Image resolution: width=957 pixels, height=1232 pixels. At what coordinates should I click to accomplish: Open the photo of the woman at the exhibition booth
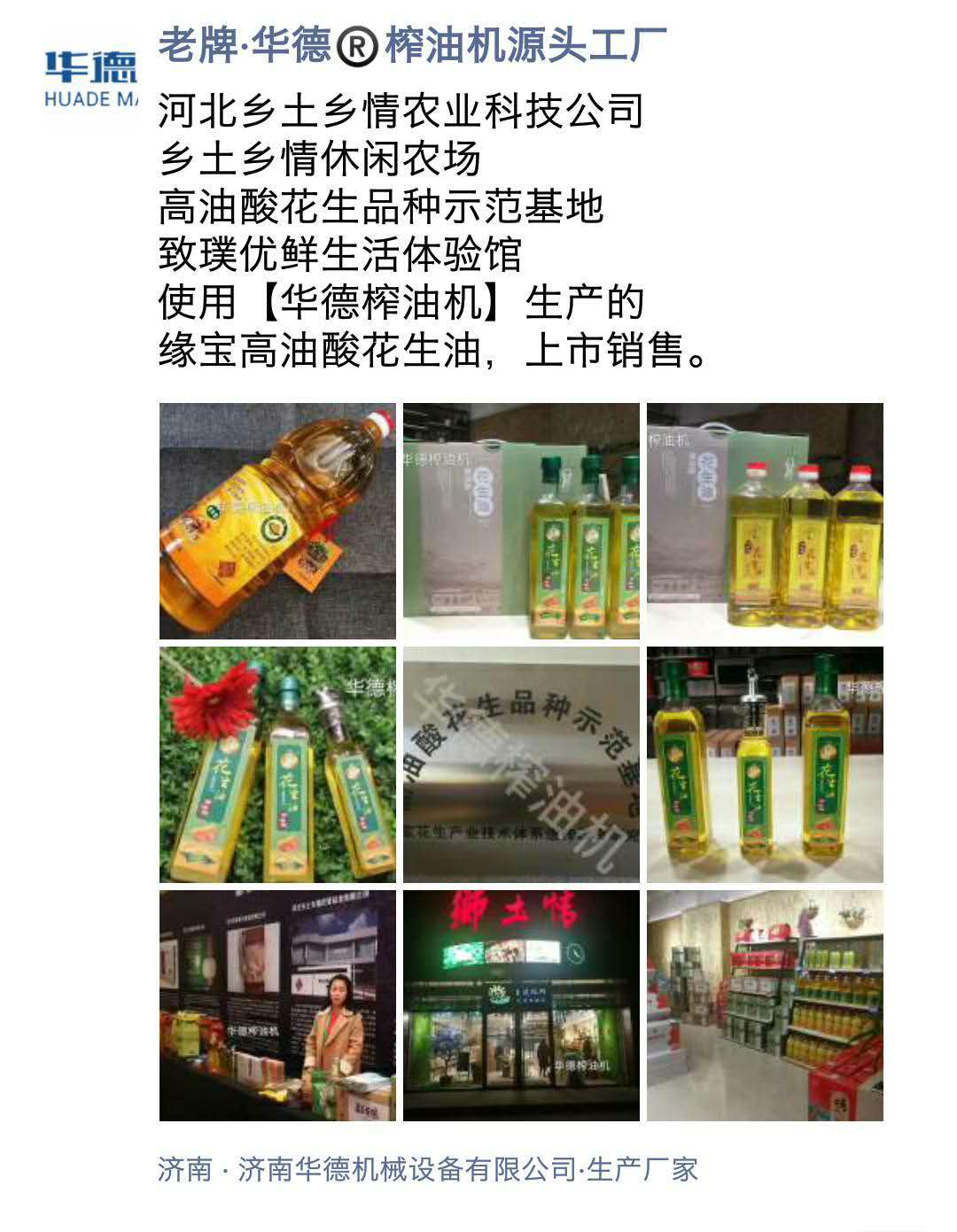tap(277, 1005)
